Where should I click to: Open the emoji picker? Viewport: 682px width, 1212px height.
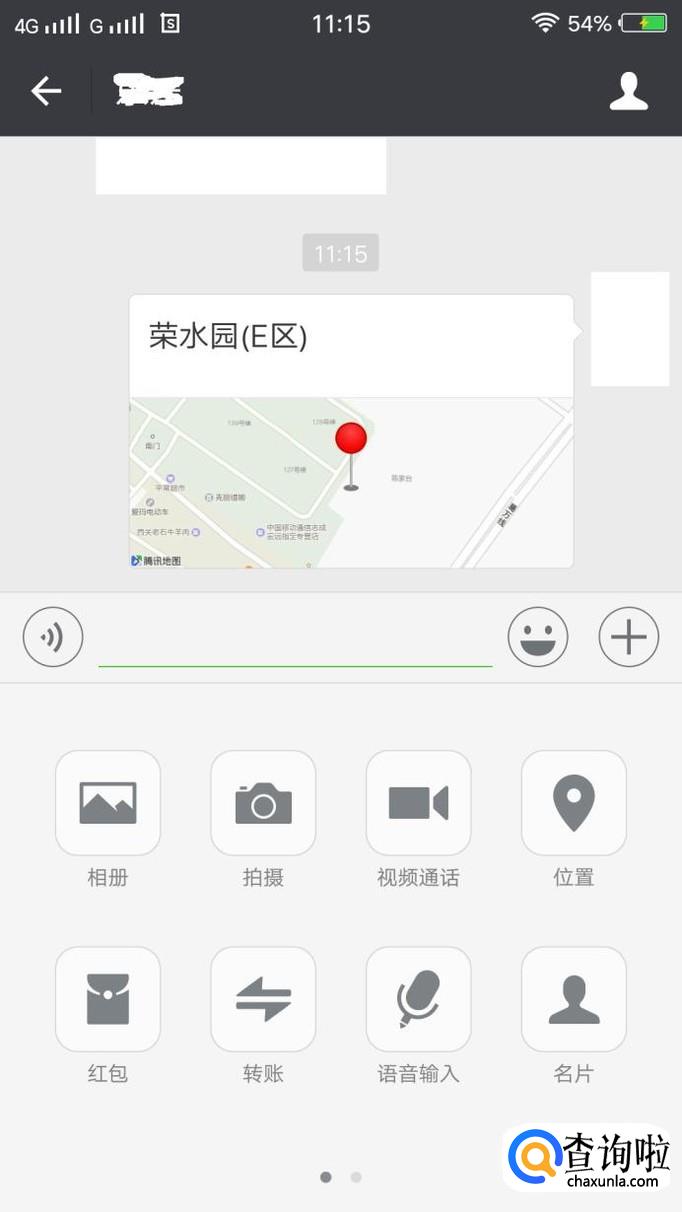pyautogui.click(x=538, y=637)
